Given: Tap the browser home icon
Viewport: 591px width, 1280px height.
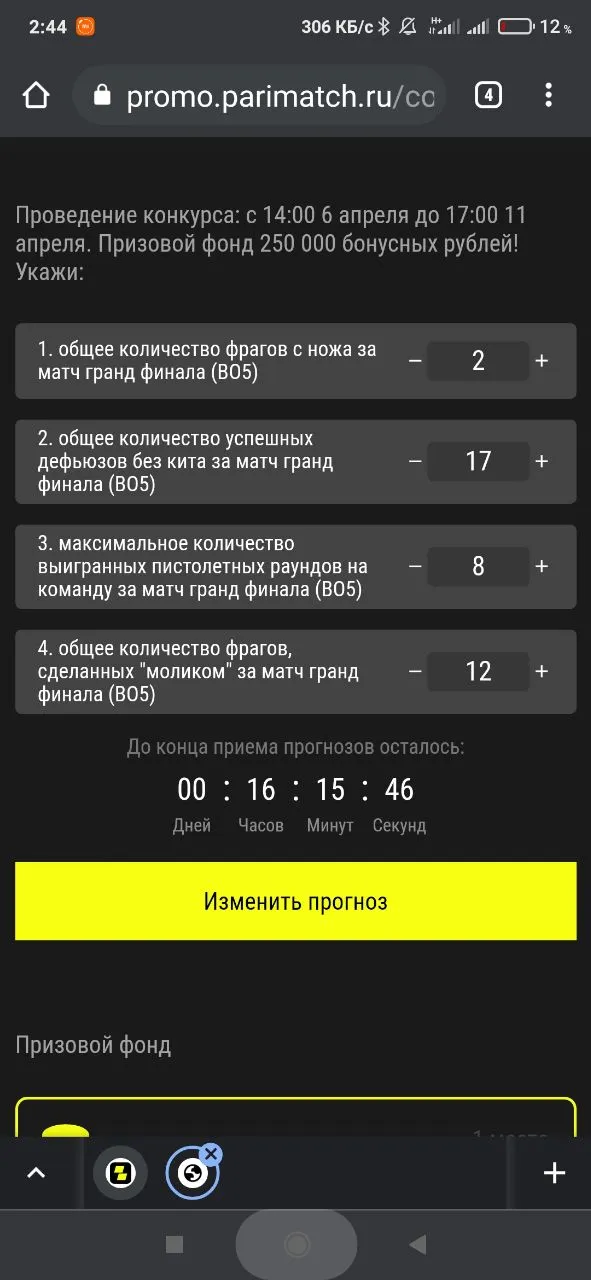Looking at the screenshot, I should 35,96.
